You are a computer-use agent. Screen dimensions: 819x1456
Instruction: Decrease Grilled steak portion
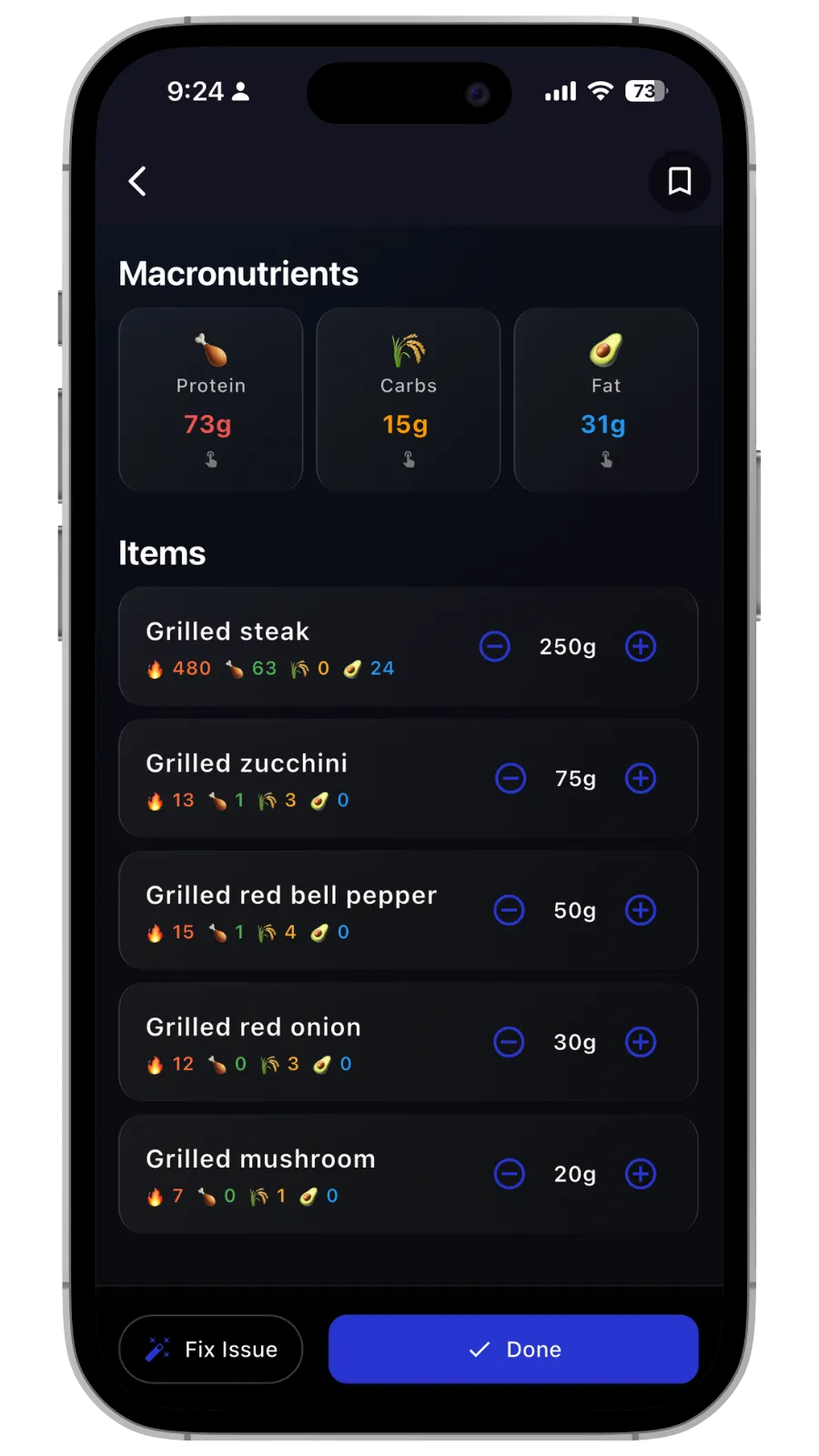(495, 646)
